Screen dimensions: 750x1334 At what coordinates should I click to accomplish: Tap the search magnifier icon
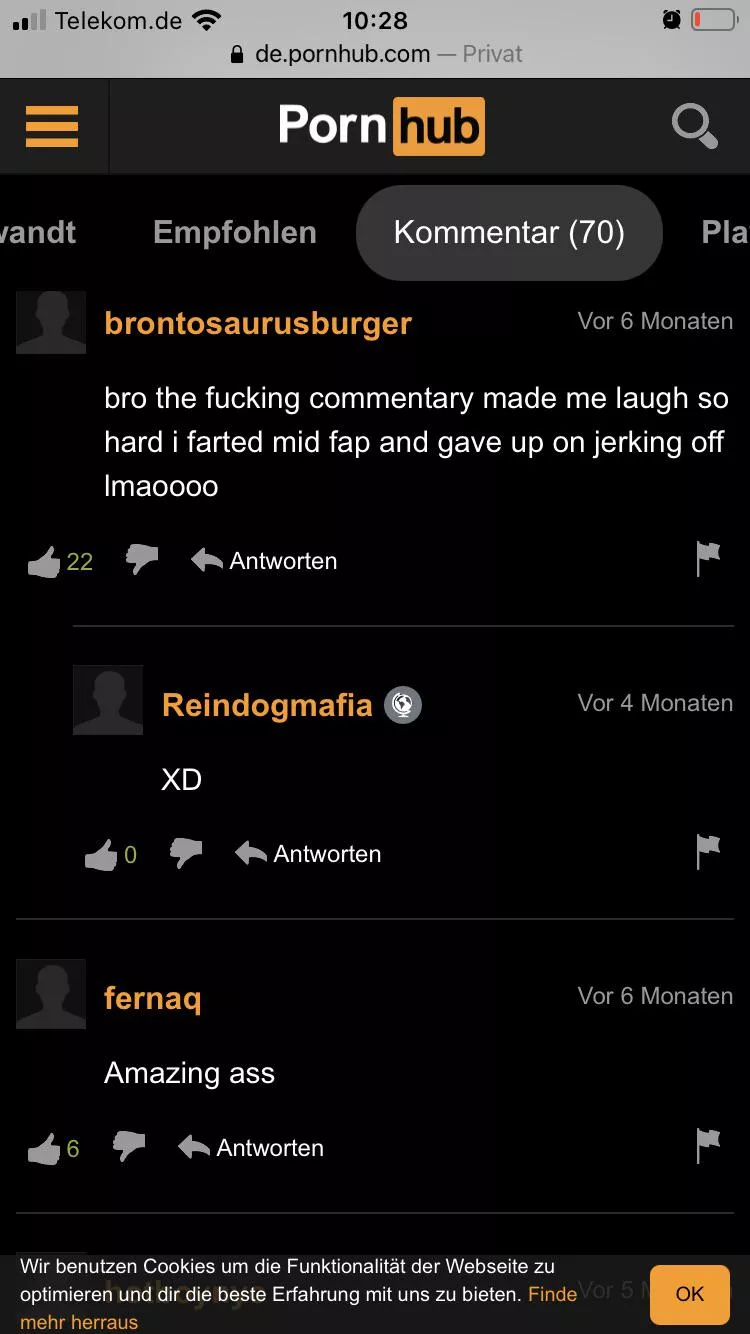pos(694,126)
